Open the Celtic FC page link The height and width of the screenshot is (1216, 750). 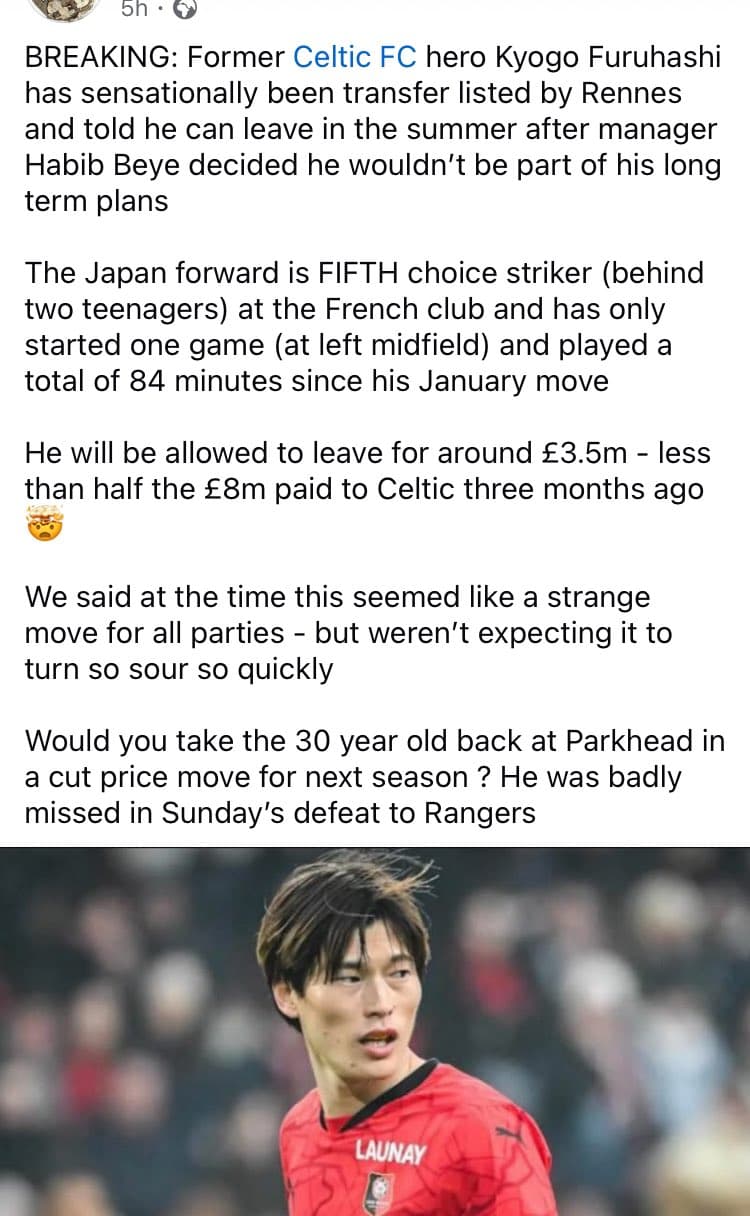pyautogui.click(x=354, y=57)
